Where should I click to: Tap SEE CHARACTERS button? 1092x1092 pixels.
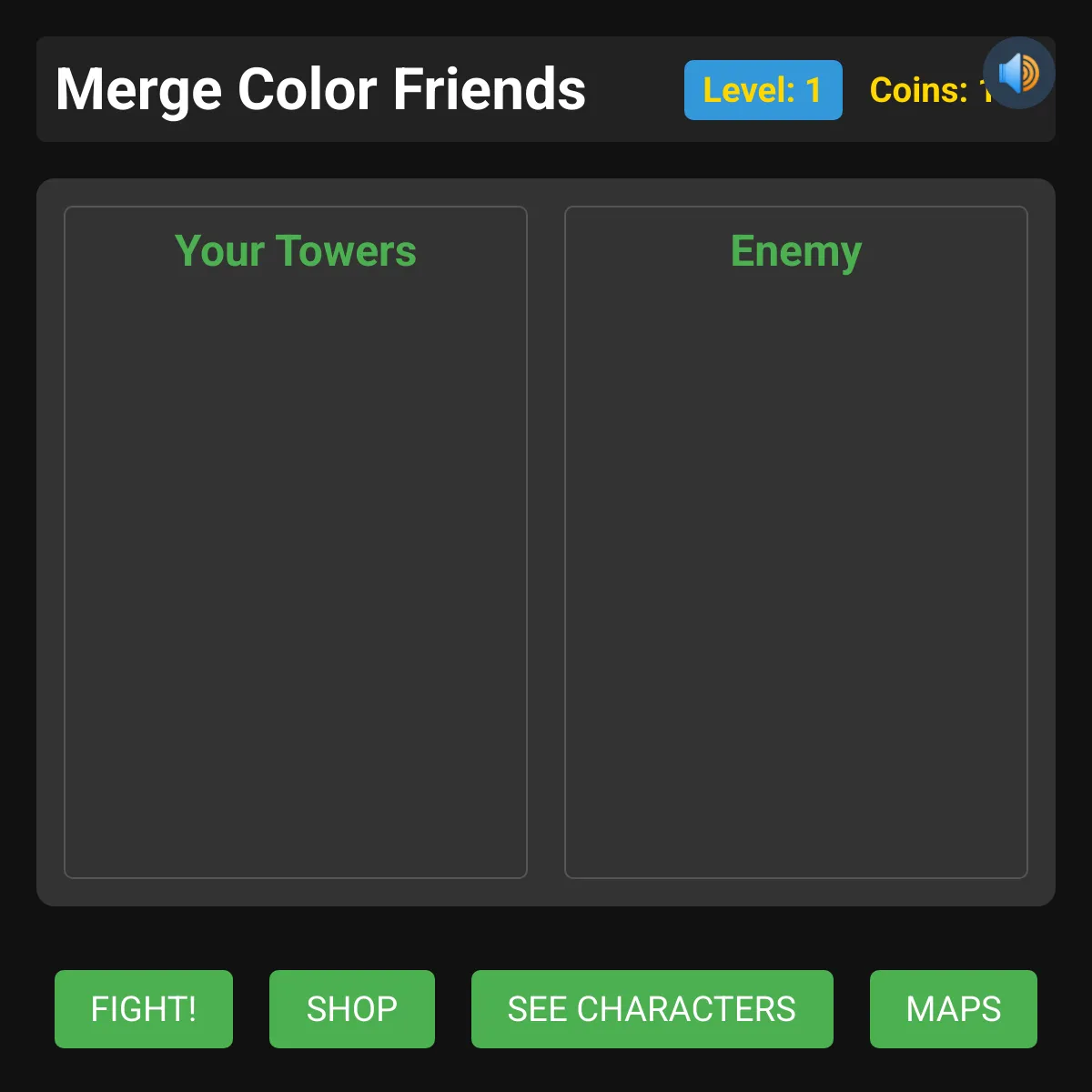click(652, 1009)
